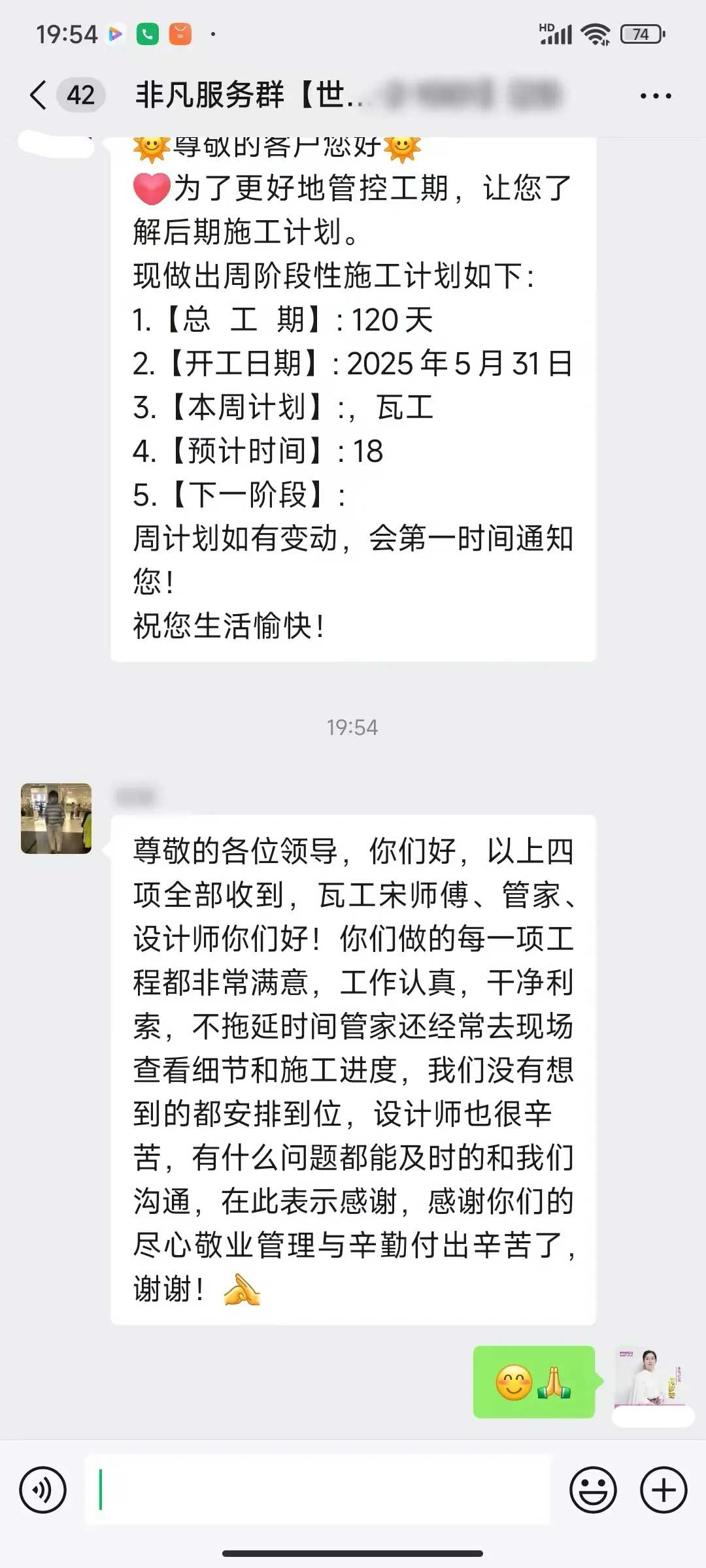Switch to voice message input
The image size is (706, 1568).
43,1490
